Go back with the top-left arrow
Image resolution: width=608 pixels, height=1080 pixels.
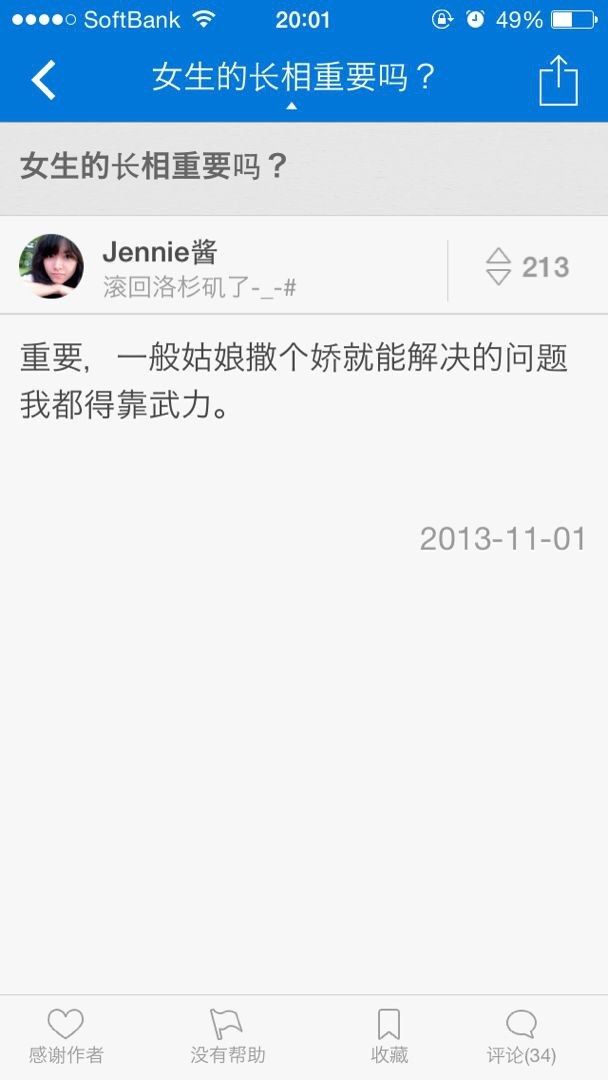tap(43, 80)
